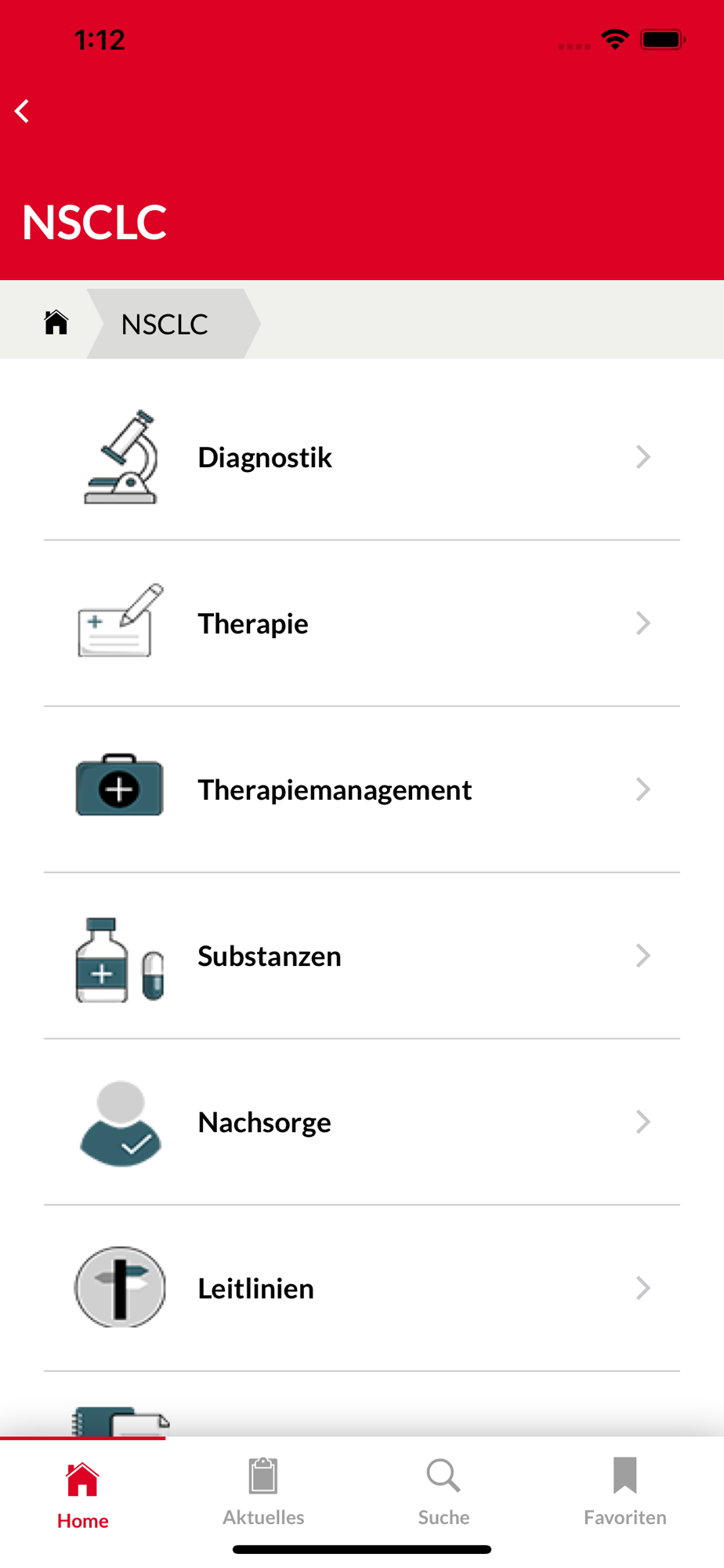Go back using the header arrow
This screenshot has height=1568, width=724.
23,111
